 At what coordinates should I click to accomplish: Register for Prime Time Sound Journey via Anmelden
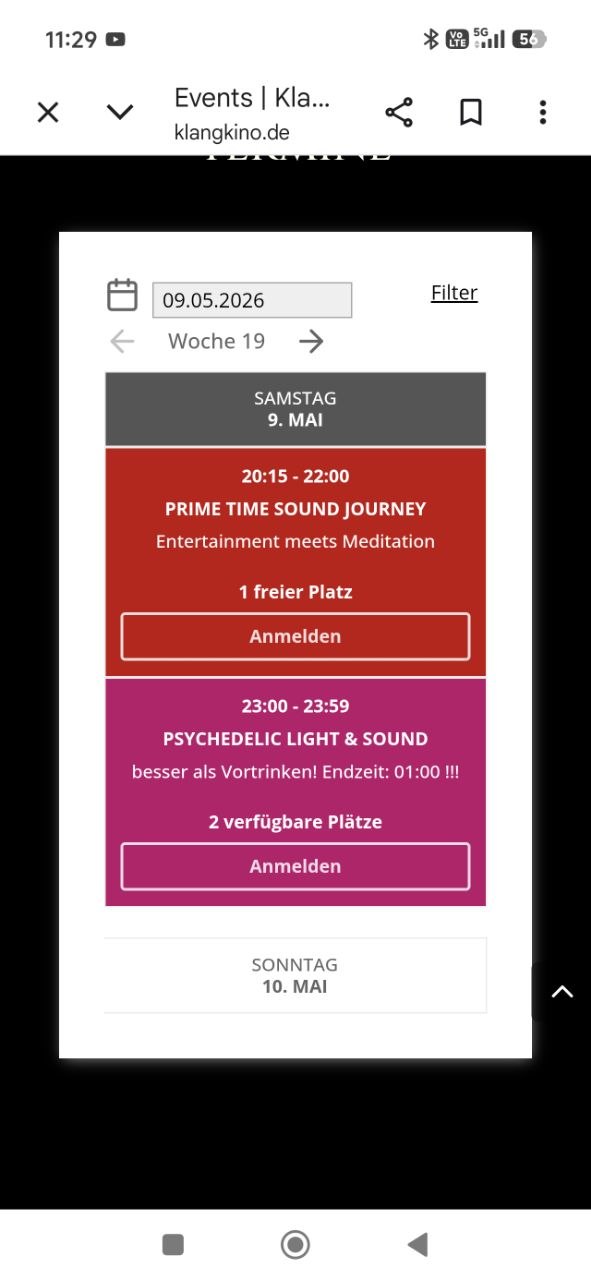[295, 636]
